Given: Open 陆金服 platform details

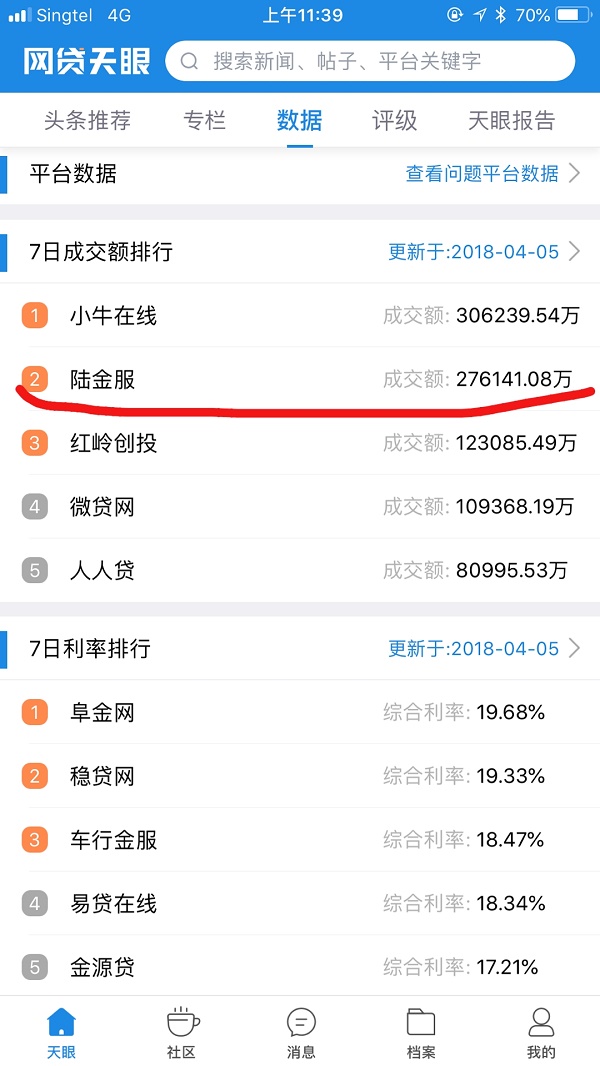Looking at the screenshot, I should (x=102, y=380).
